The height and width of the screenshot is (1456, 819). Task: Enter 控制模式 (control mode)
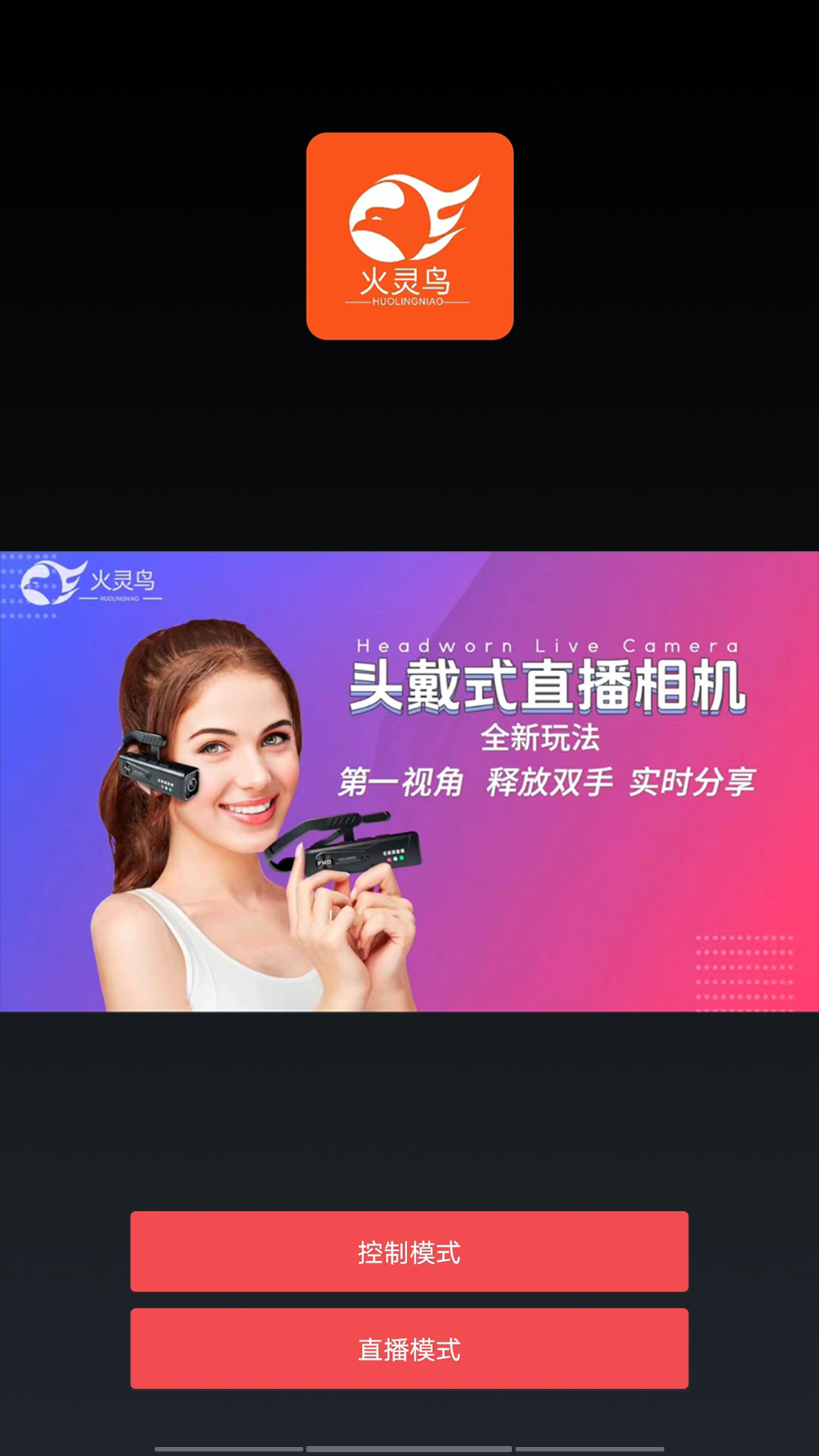click(x=409, y=1252)
